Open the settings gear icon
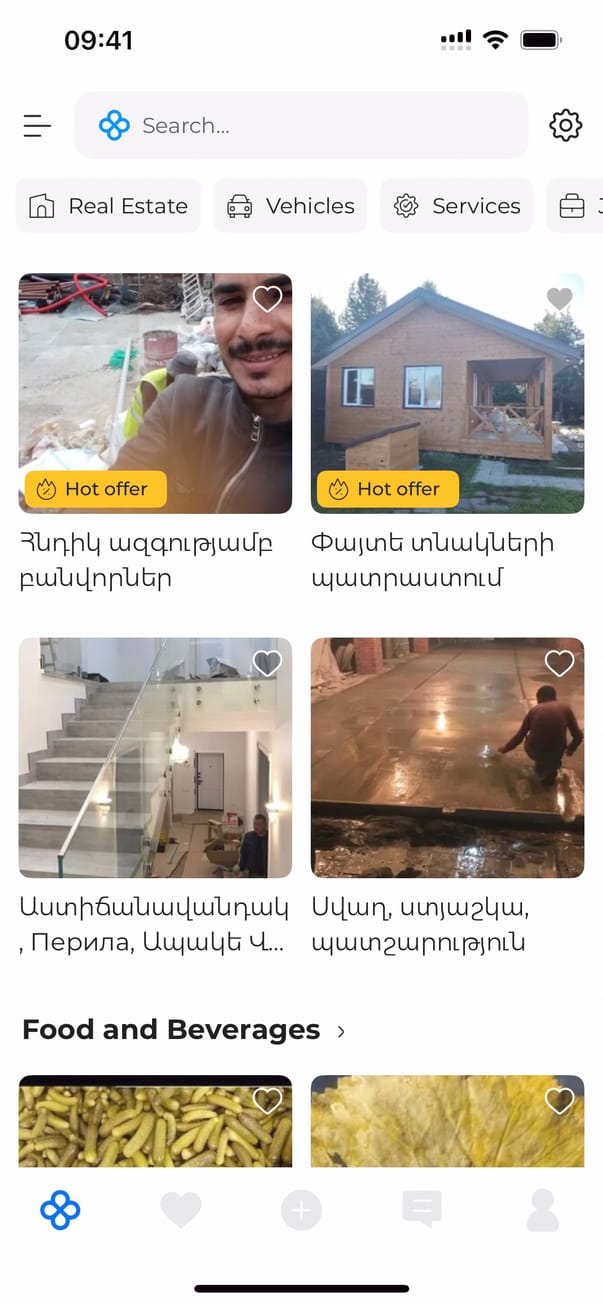Image resolution: width=603 pixels, height=1305 pixels. click(x=566, y=126)
